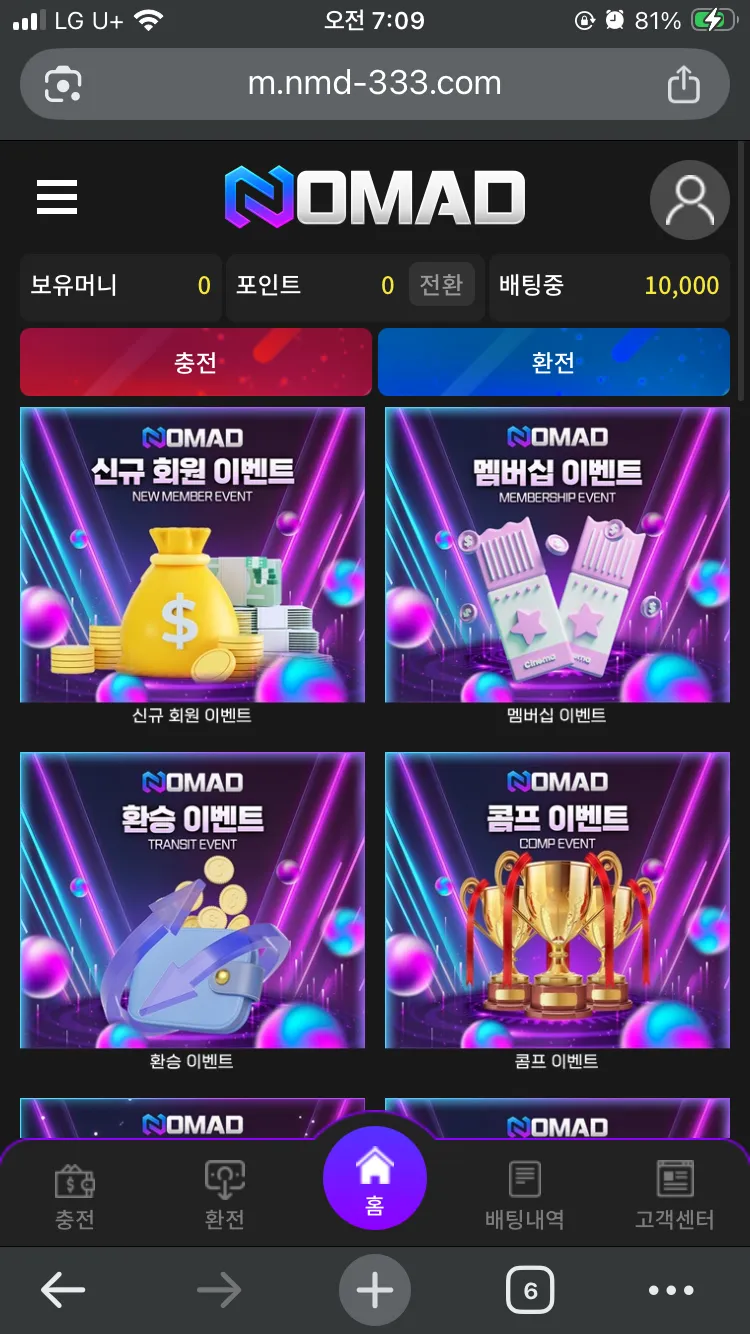Open the 신규 회원 이벤트 card
The image size is (750, 1334).
tap(192, 566)
